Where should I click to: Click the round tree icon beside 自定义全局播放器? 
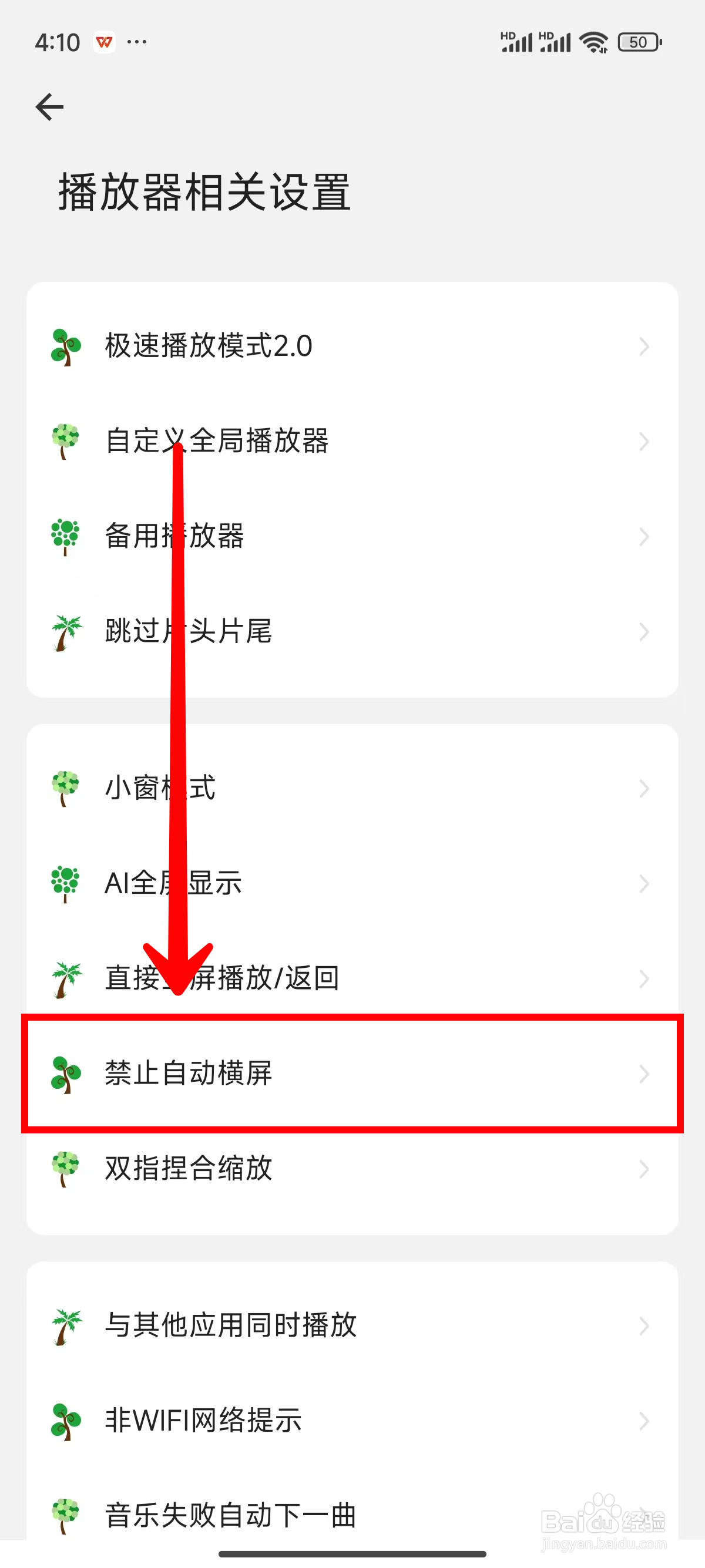(x=65, y=440)
